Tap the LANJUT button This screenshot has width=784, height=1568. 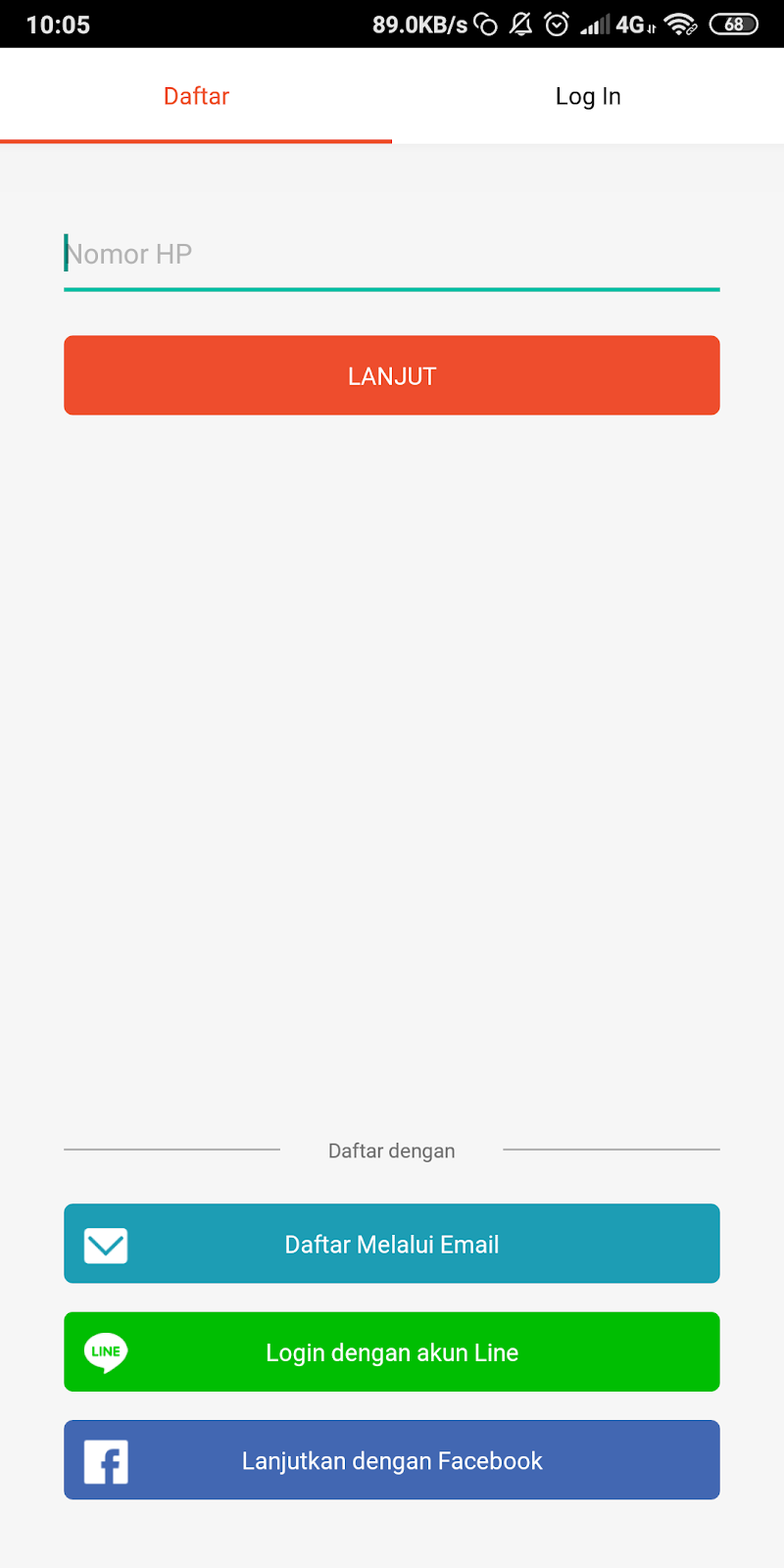[x=392, y=375]
